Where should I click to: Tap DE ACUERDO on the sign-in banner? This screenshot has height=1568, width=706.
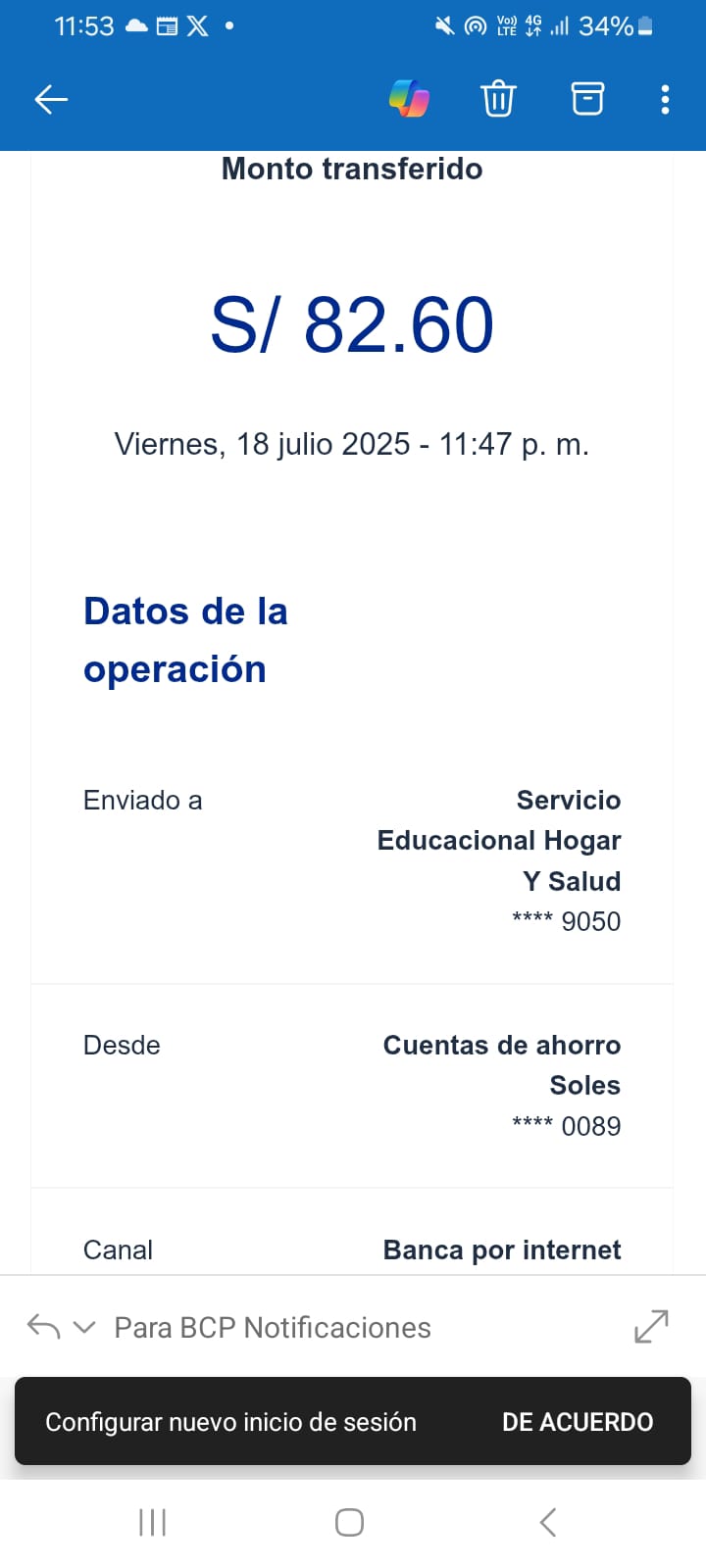[x=577, y=1422]
